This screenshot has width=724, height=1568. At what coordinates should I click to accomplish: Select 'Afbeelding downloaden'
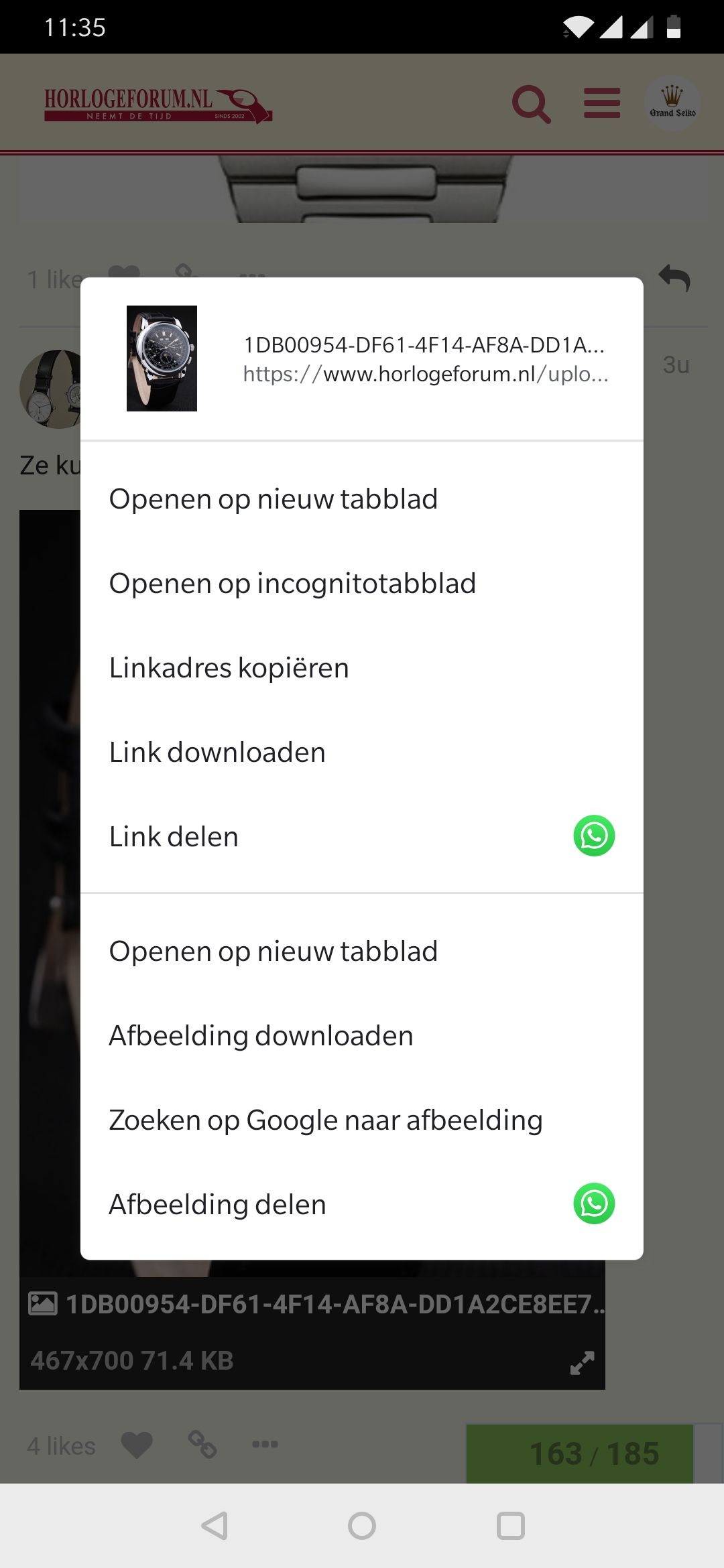pyautogui.click(x=362, y=1036)
